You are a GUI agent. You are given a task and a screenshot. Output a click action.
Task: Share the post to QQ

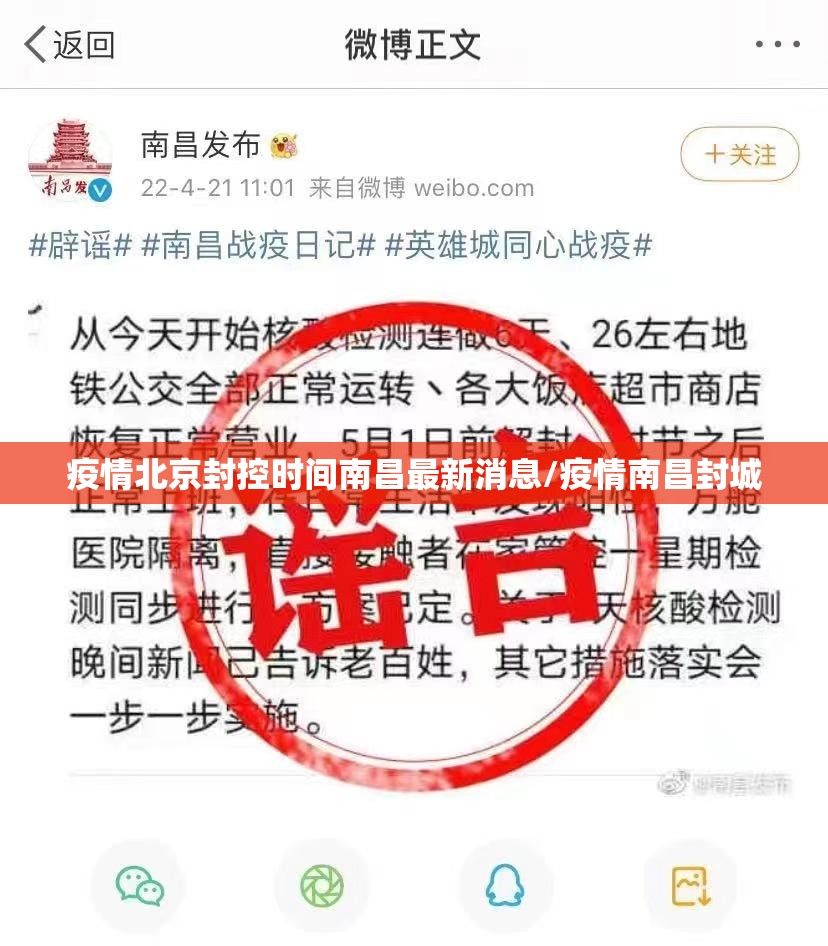pyautogui.click(x=505, y=885)
